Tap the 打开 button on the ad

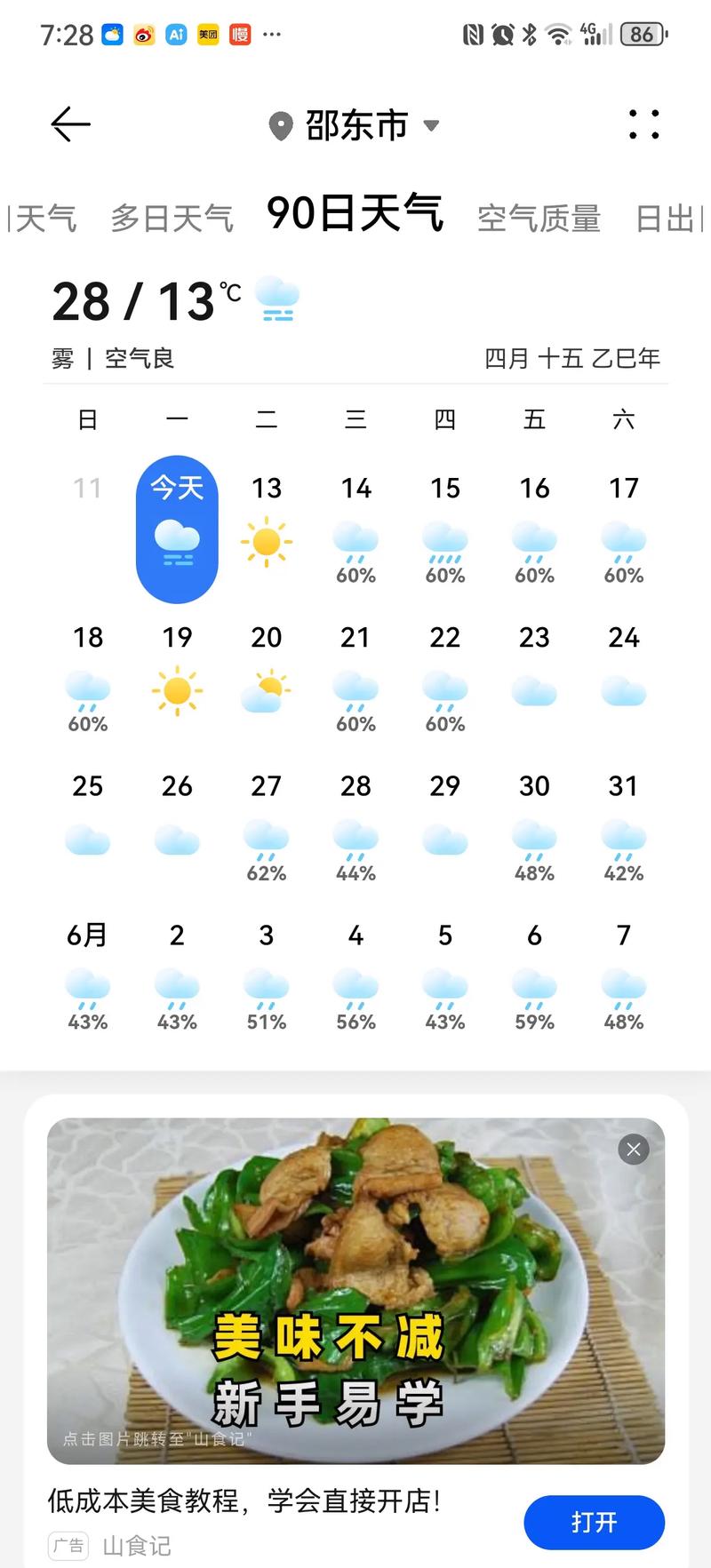[x=594, y=1523]
